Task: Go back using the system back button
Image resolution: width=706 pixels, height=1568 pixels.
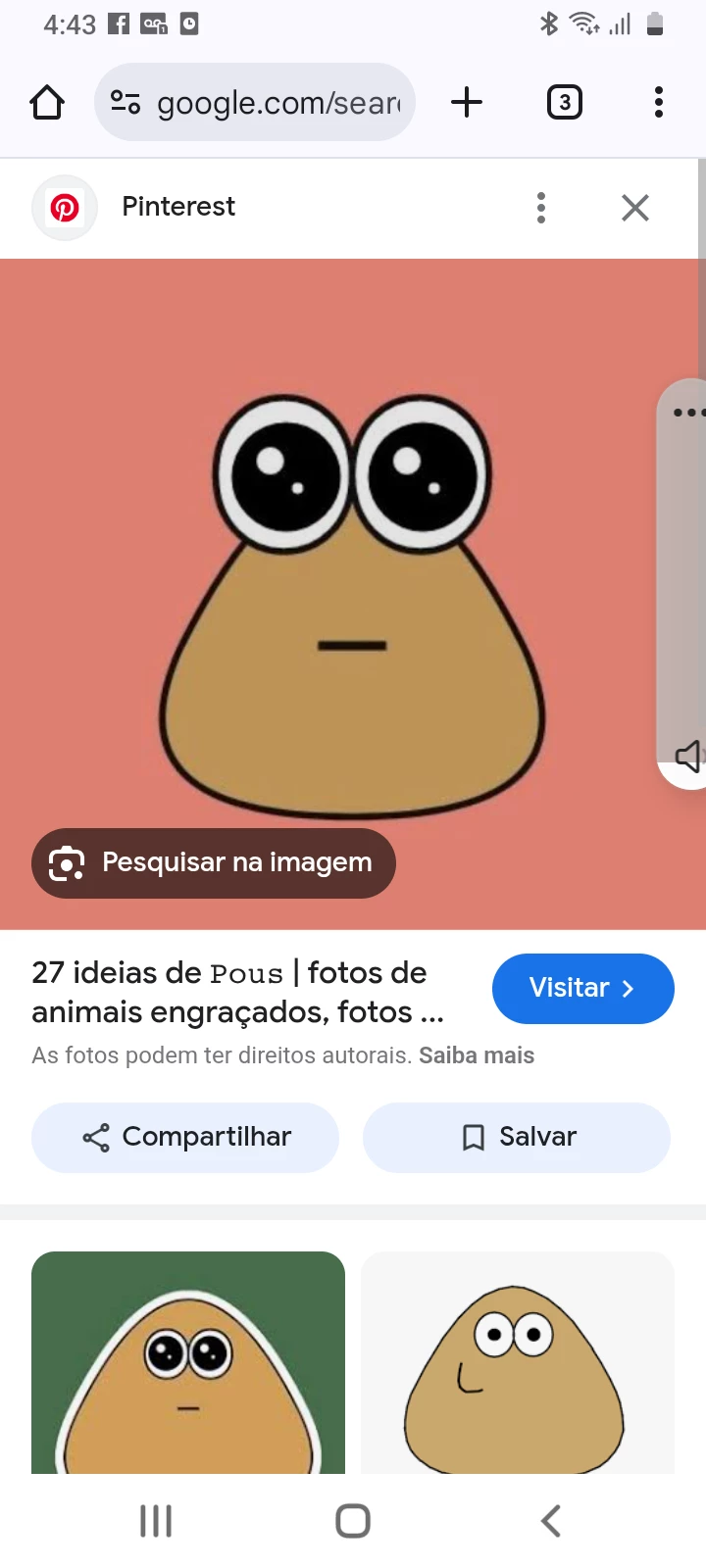Action: click(551, 1521)
